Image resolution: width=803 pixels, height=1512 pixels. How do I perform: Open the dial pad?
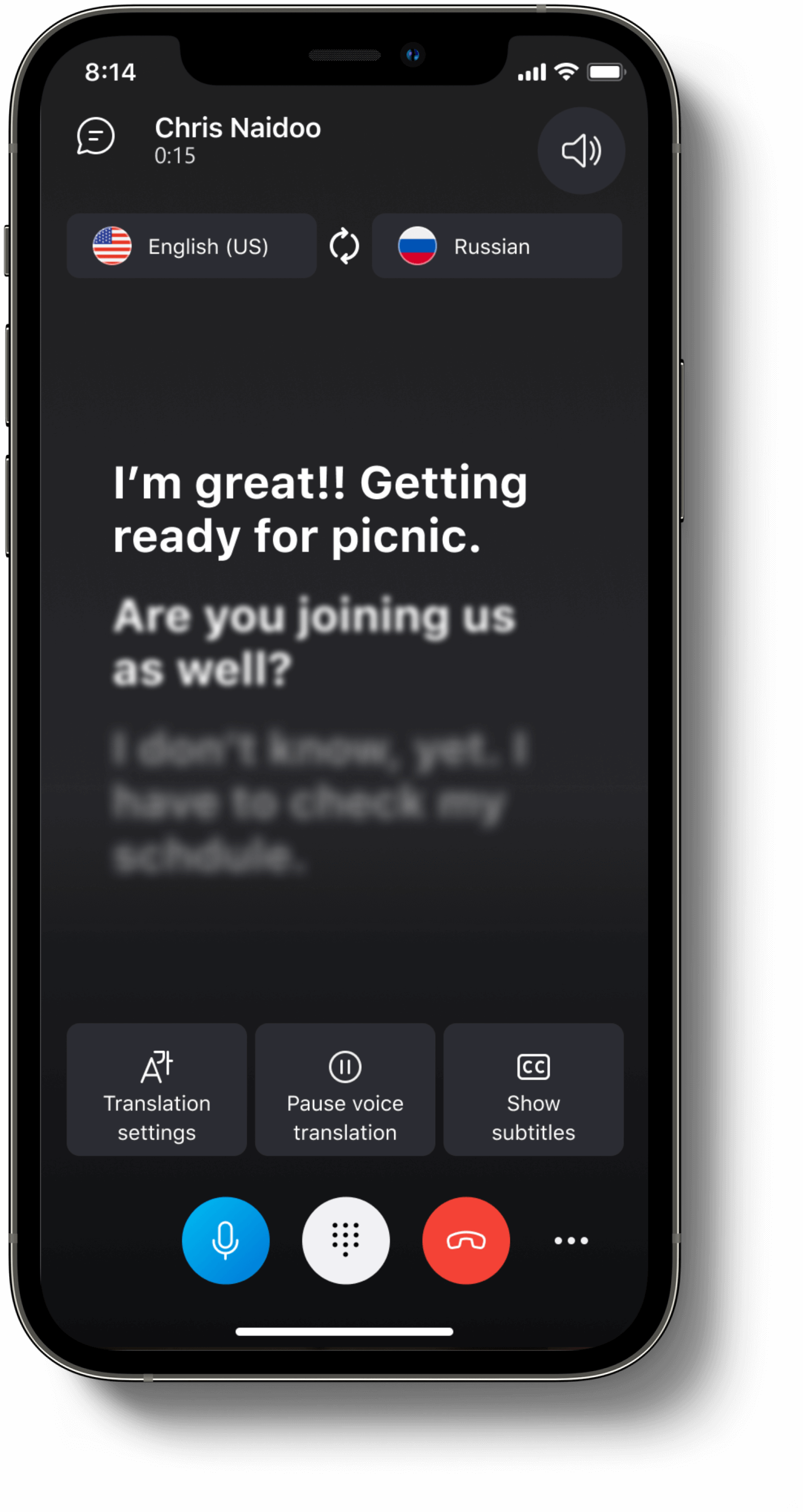346,1240
